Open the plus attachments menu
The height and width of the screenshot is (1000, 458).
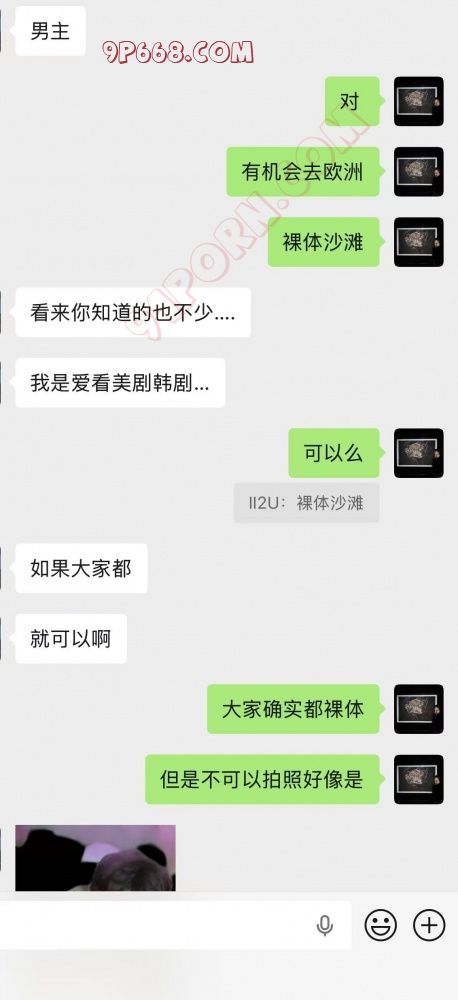point(429,925)
